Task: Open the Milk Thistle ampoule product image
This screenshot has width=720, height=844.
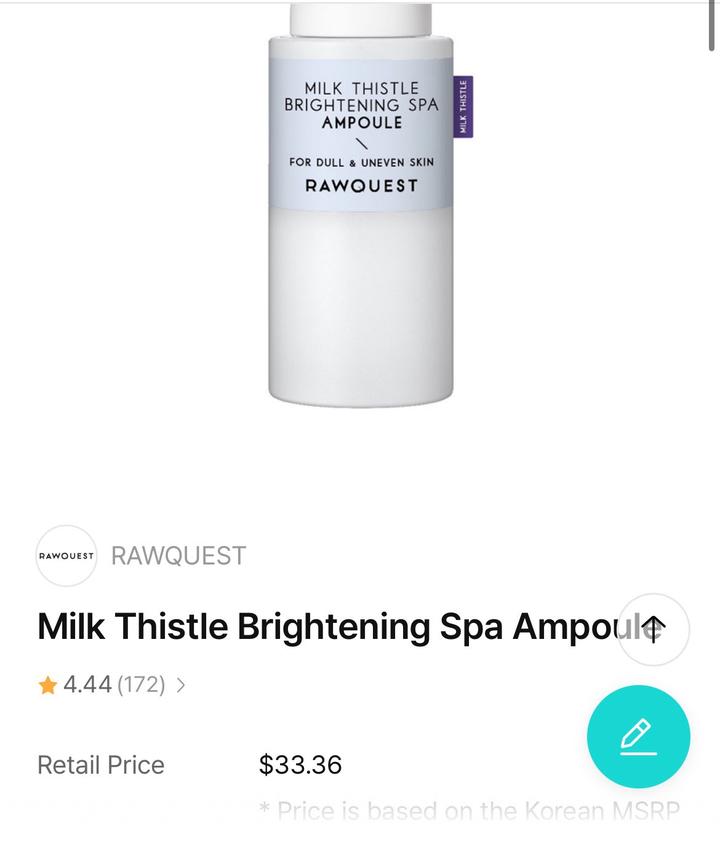Action: [360, 210]
